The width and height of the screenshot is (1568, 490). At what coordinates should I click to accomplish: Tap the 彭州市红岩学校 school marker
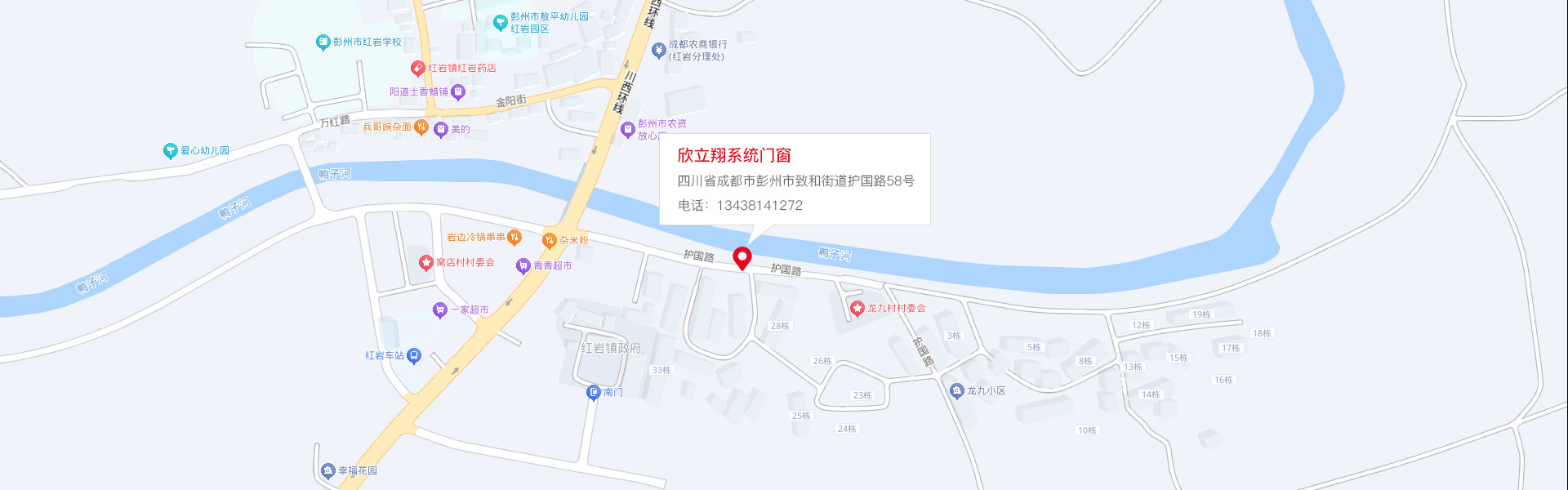[x=323, y=42]
